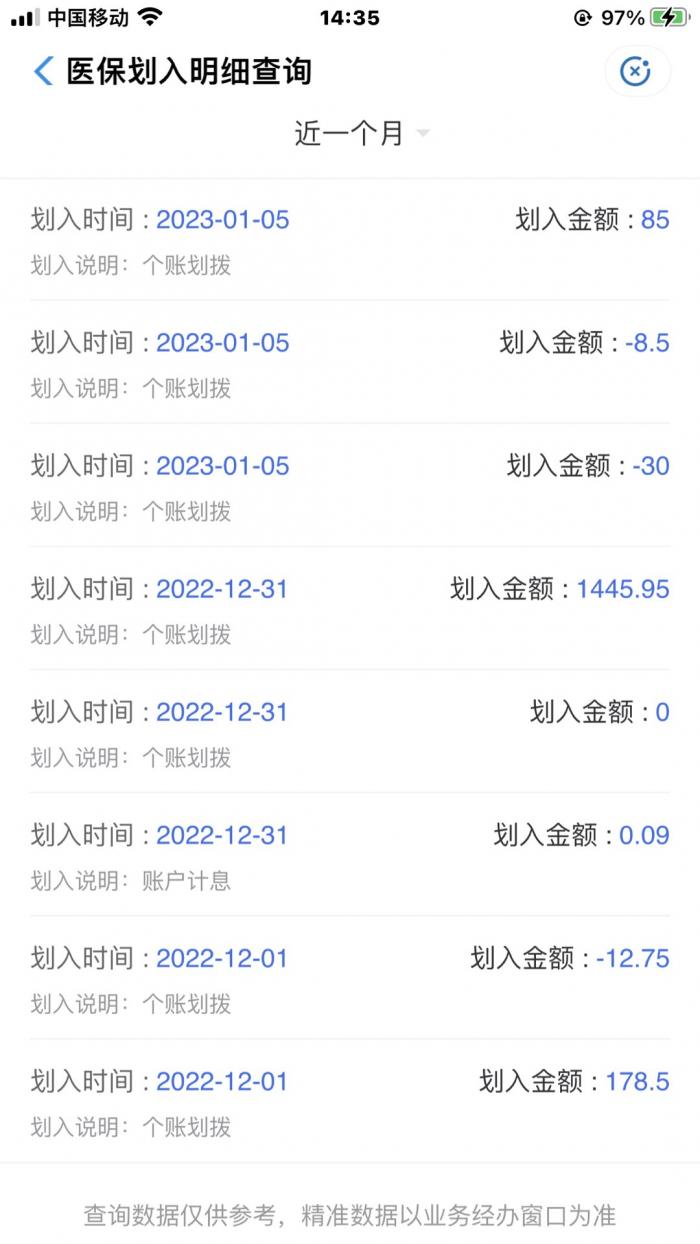Go back from 医保划入明细查询
This screenshot has width=700, height=1244.
tap(43, 71)
